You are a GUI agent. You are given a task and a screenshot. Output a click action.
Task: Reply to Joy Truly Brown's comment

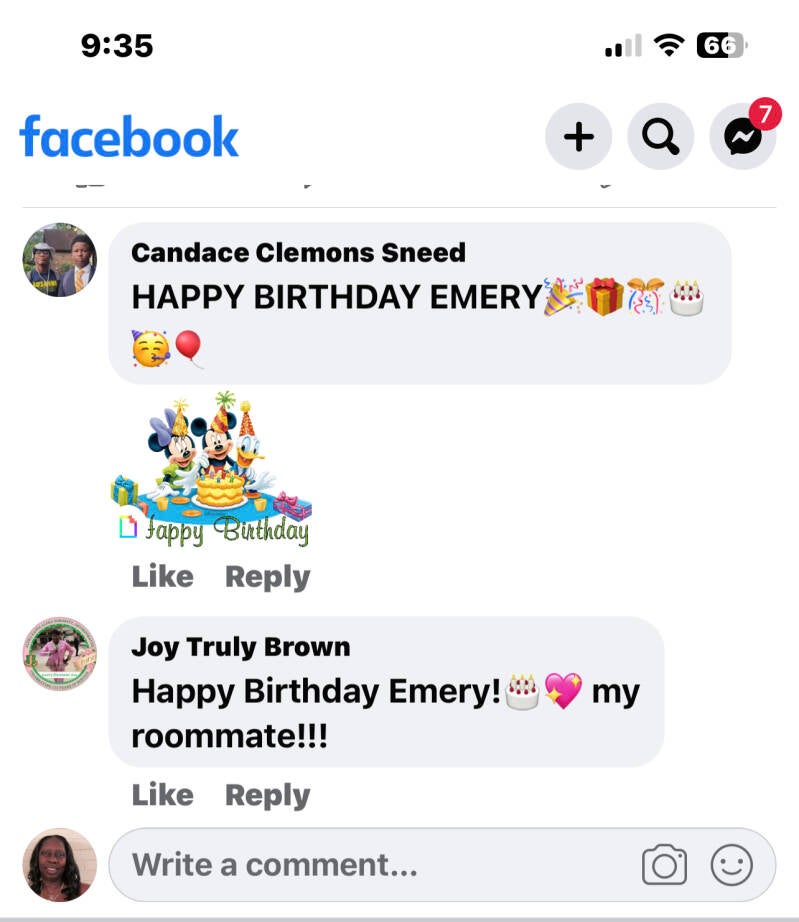click(267, 795)
